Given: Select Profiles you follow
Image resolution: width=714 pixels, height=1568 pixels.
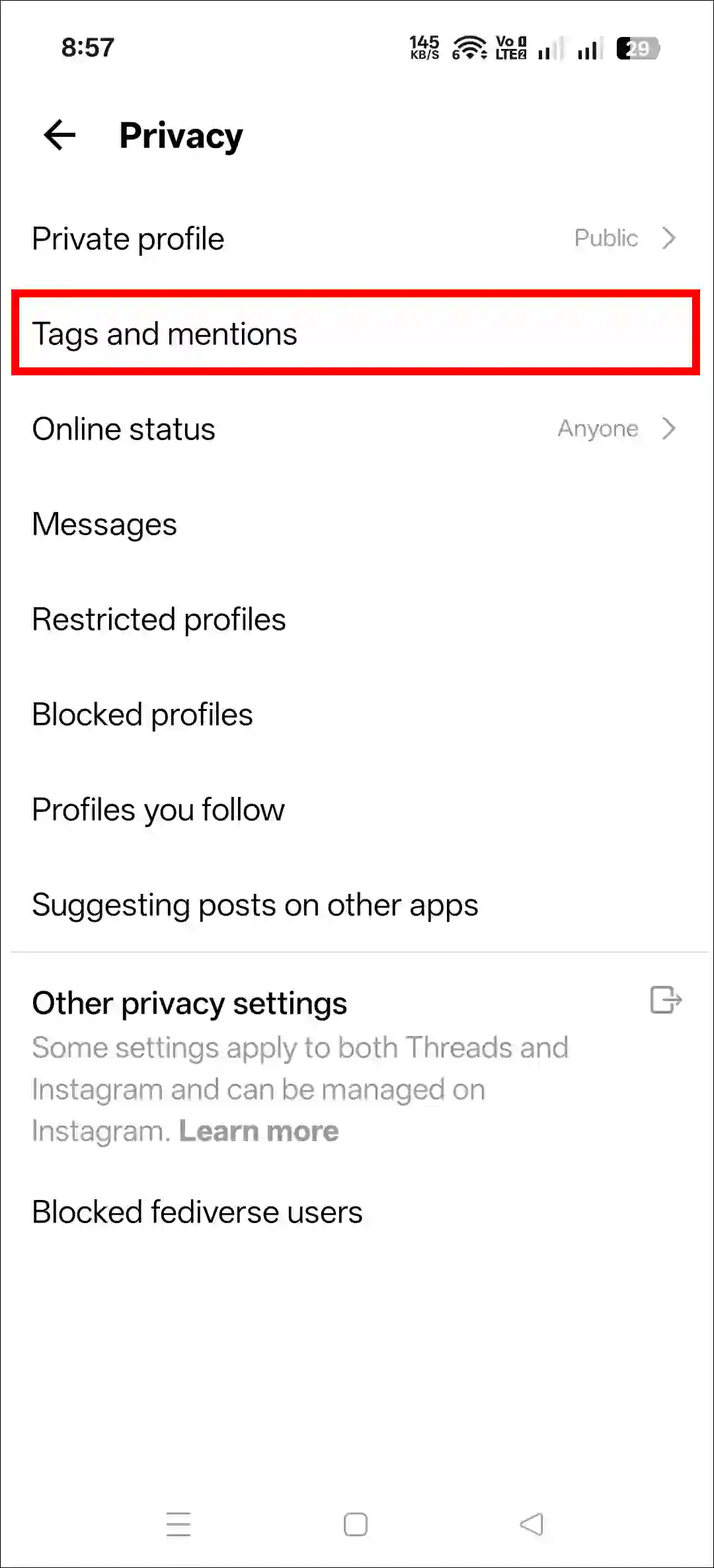Looking at the screenshot, I should coord(158,809).
